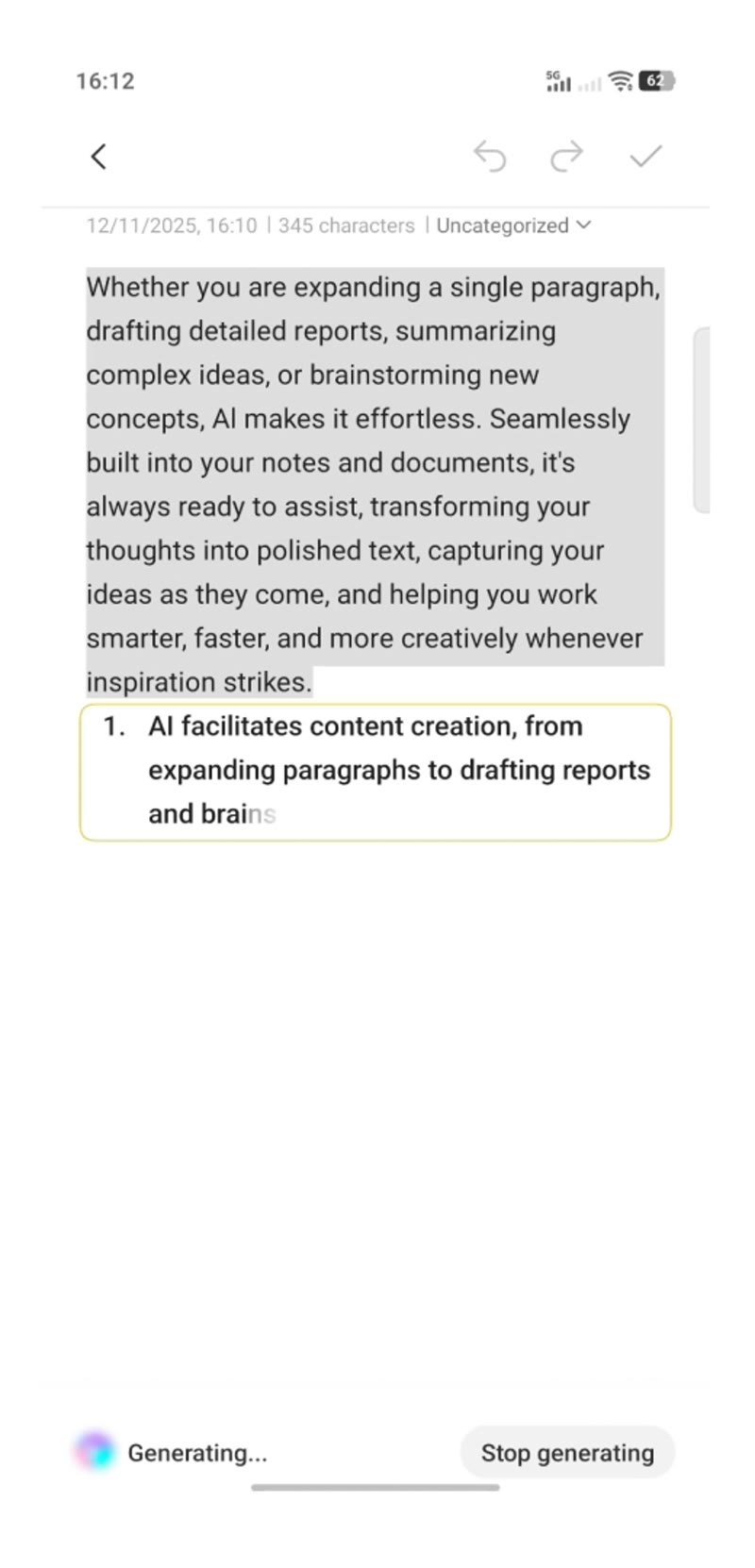
Task: Open the Uncategorized category dropdown
Action: pyautogui.click(x=513, y=225)
